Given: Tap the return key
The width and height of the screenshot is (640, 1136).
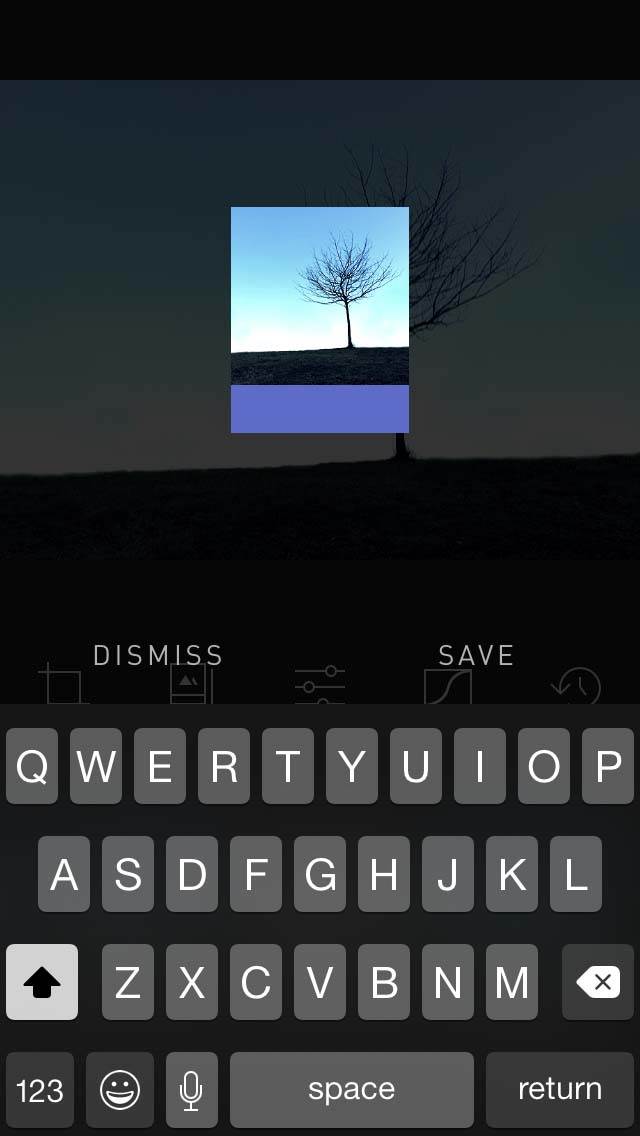Looking at the screenshot, I should [560, 1089].
